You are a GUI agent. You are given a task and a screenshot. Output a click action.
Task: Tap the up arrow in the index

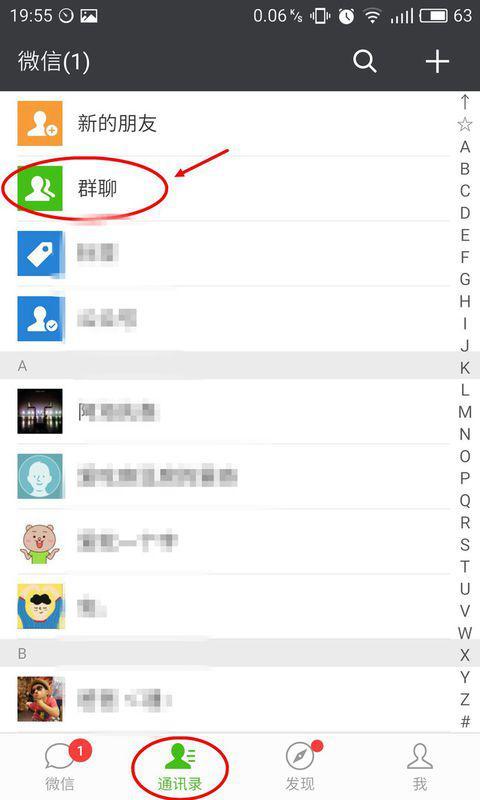point(465,102)
